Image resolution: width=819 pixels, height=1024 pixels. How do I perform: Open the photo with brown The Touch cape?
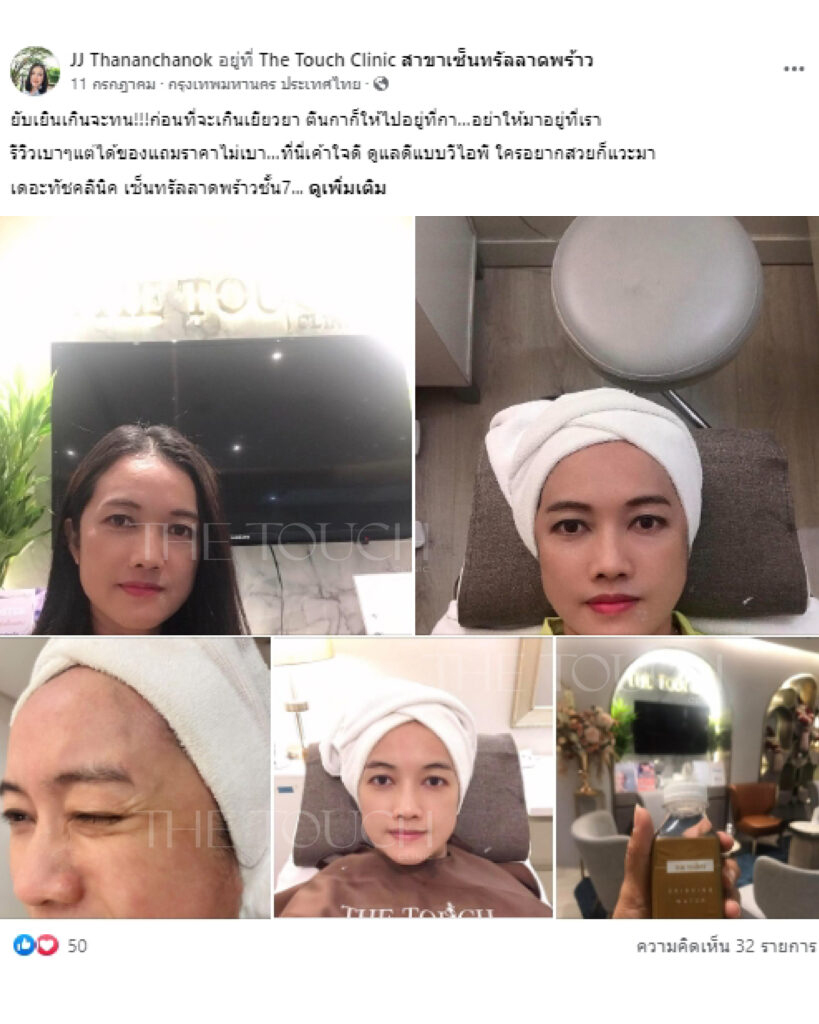pyautogui.click(x=413, y=778)
